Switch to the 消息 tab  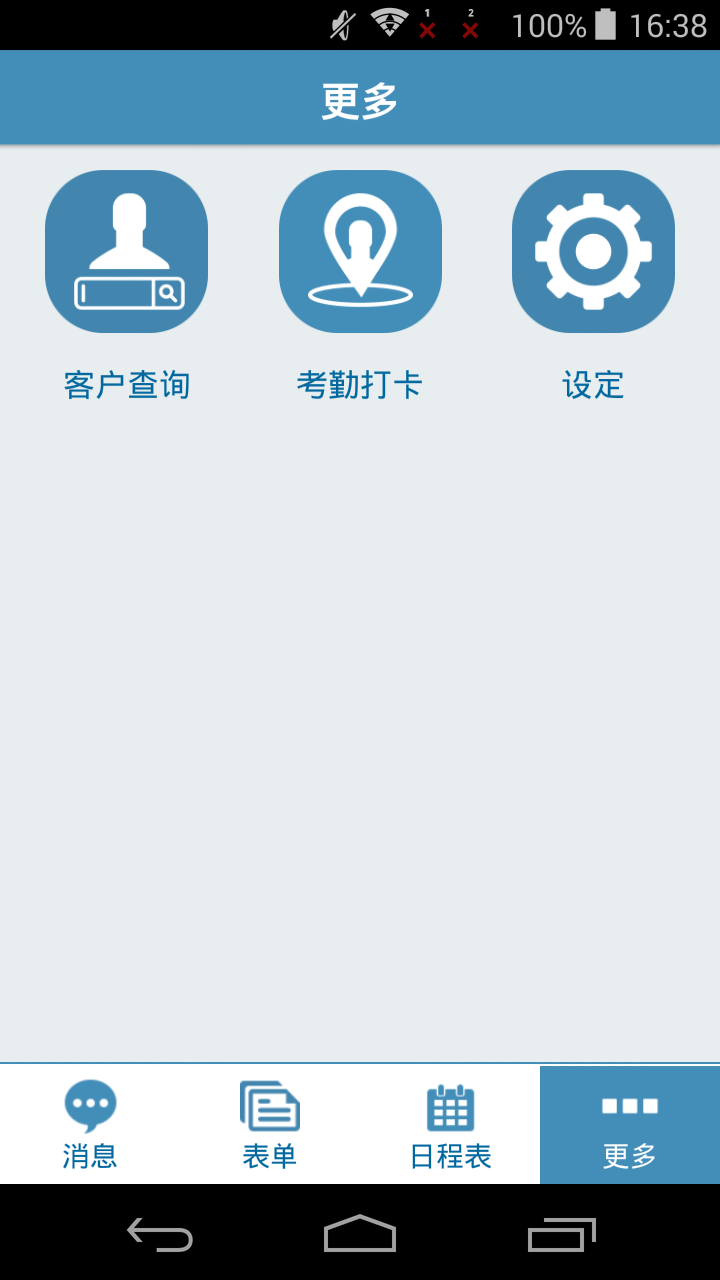(90, 1125)
